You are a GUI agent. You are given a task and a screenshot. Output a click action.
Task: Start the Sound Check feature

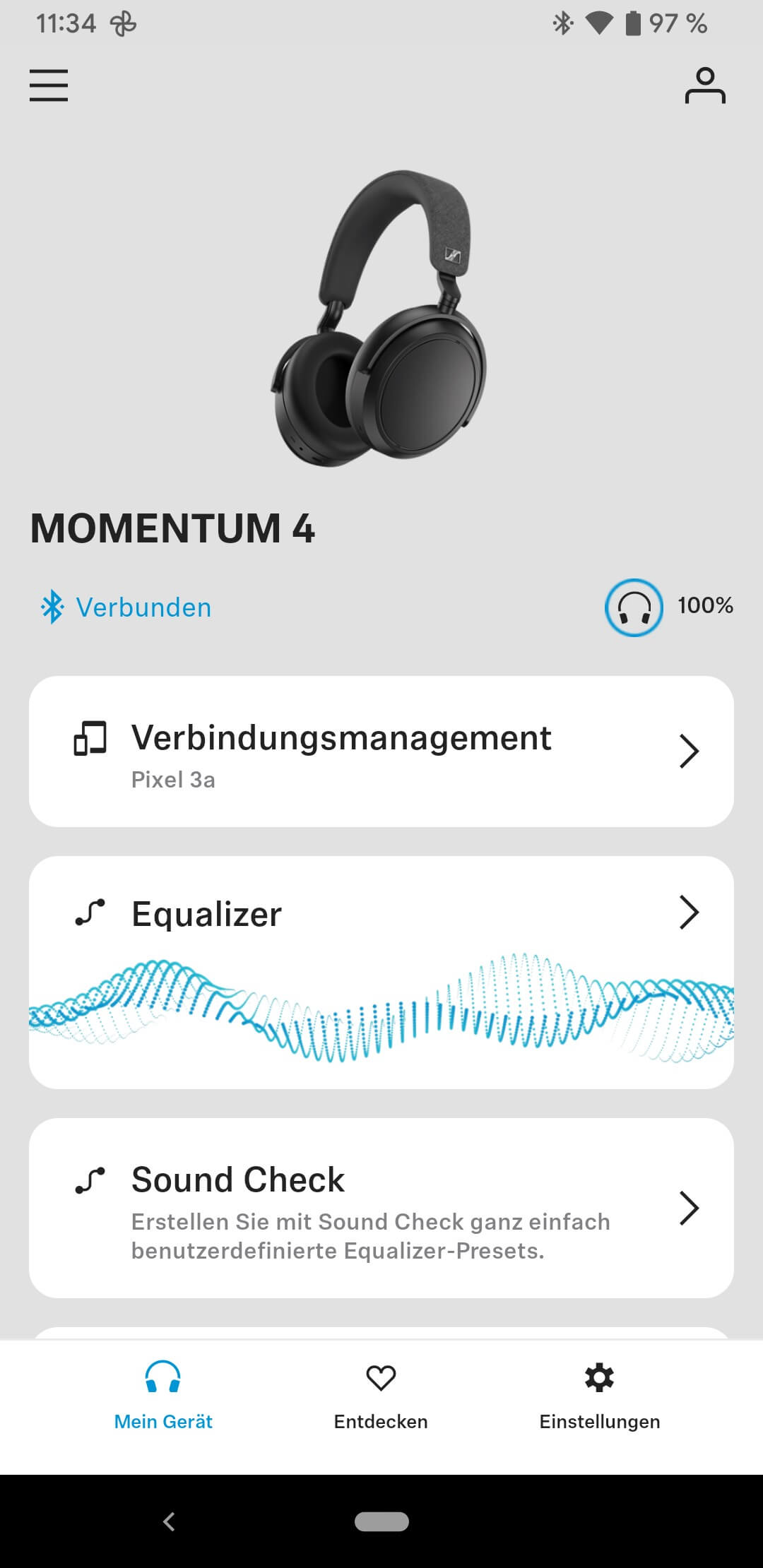pos(381,1207)
